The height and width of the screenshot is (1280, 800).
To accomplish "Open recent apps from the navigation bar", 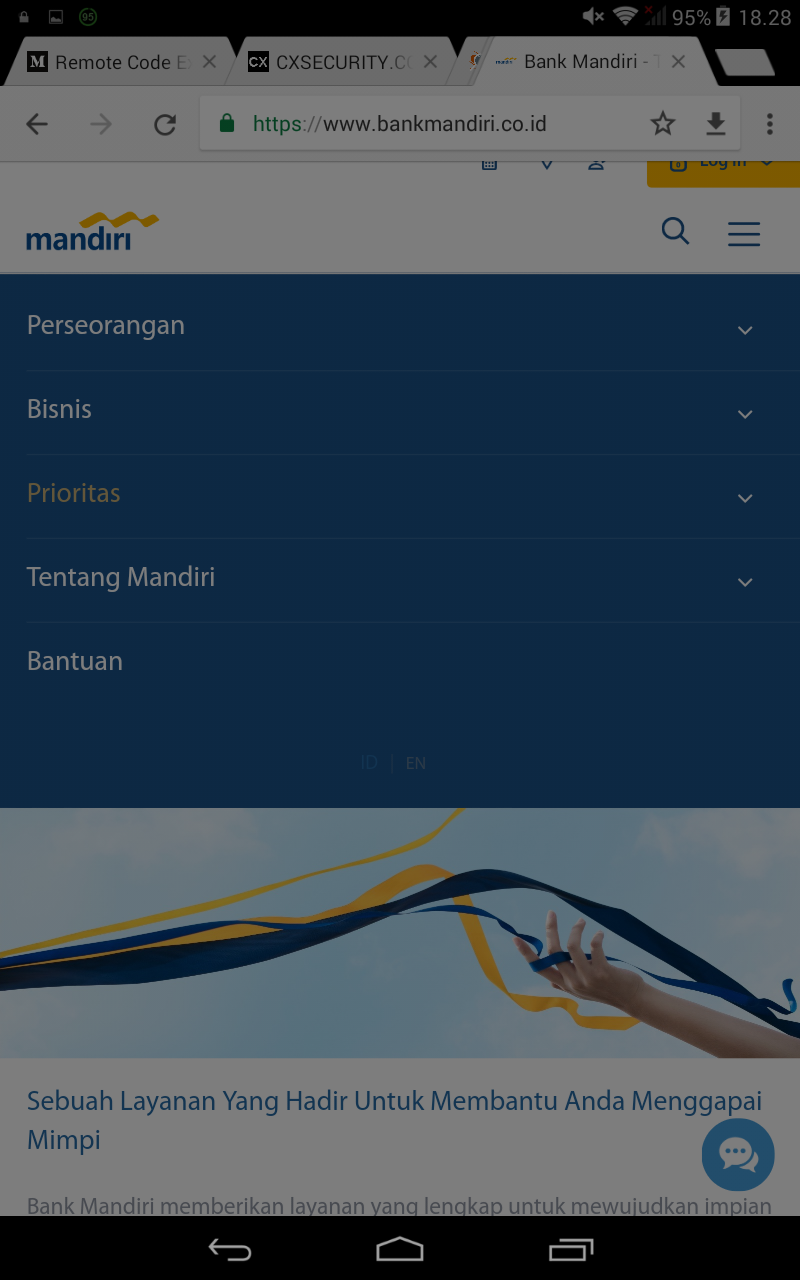I will (x=571, y=1249).
